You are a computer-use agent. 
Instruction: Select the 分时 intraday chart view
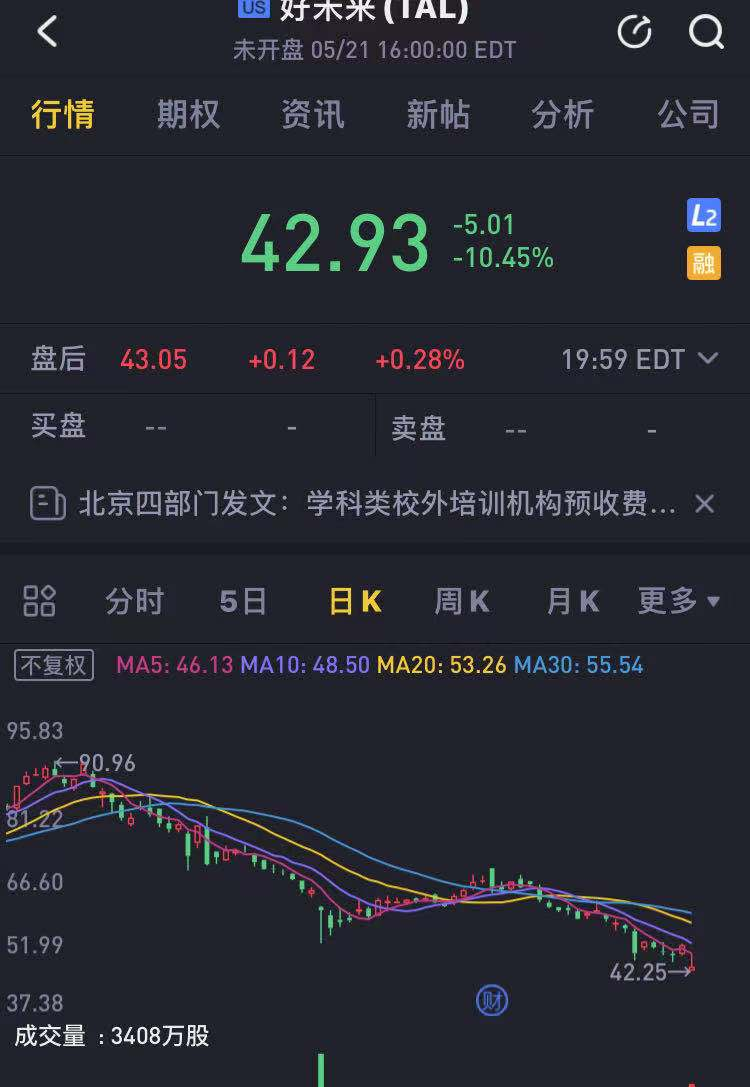pos(134,600)
